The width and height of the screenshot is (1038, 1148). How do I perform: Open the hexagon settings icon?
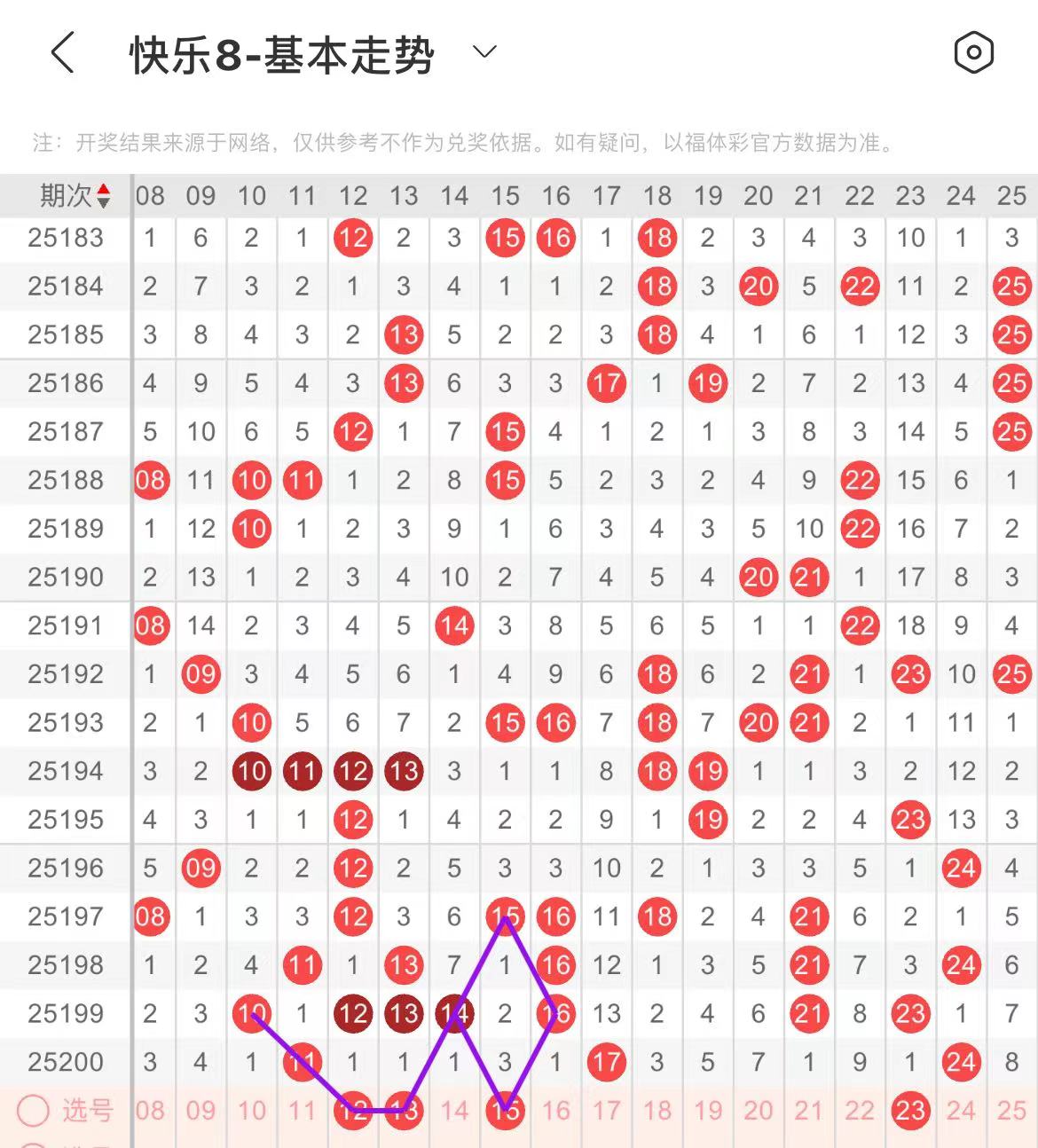[x=973, y=53]
